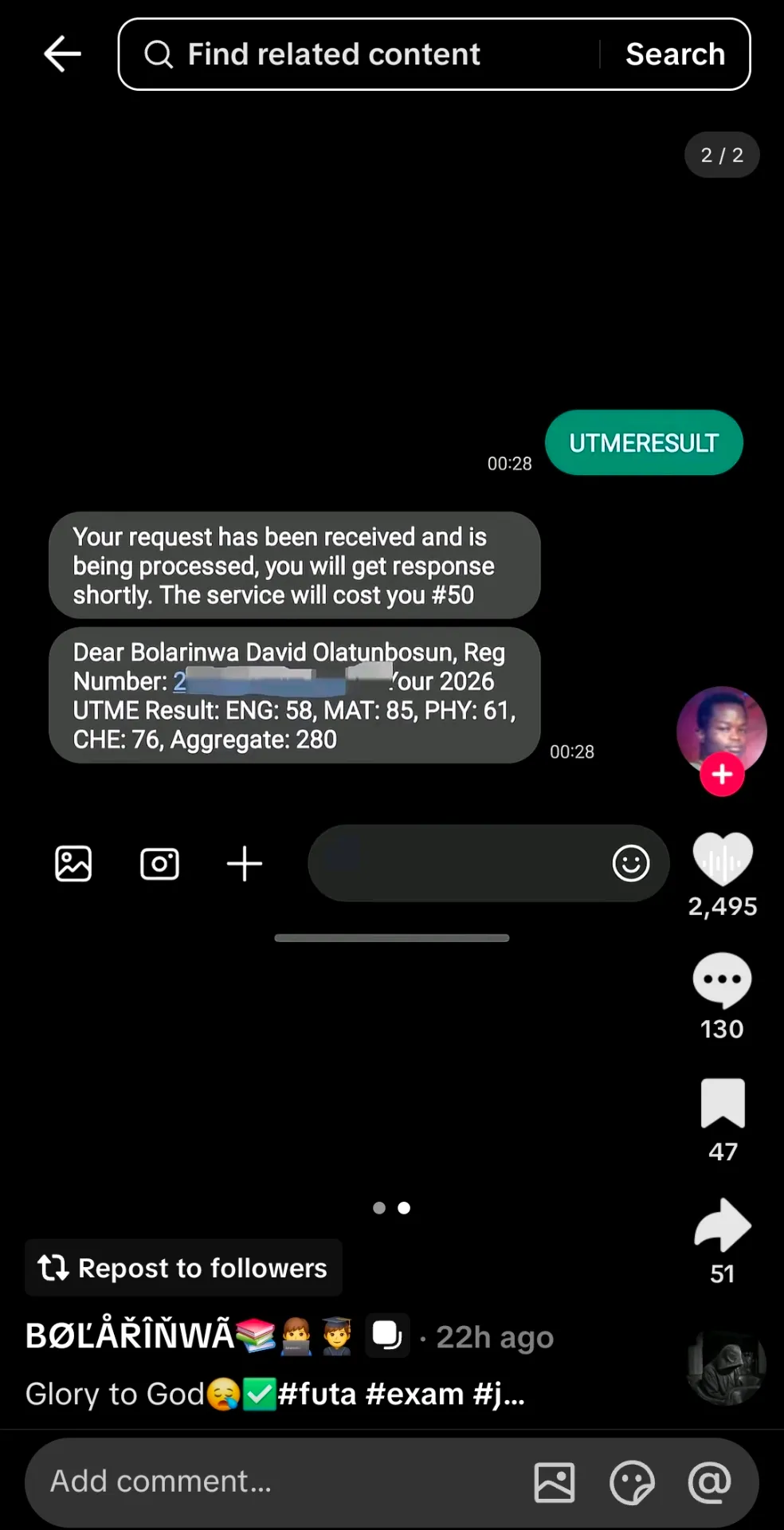Open the BØLÅŘÎŇWÃ username profile
Screen dimensions: 784x1530
tap(130, 1336)
